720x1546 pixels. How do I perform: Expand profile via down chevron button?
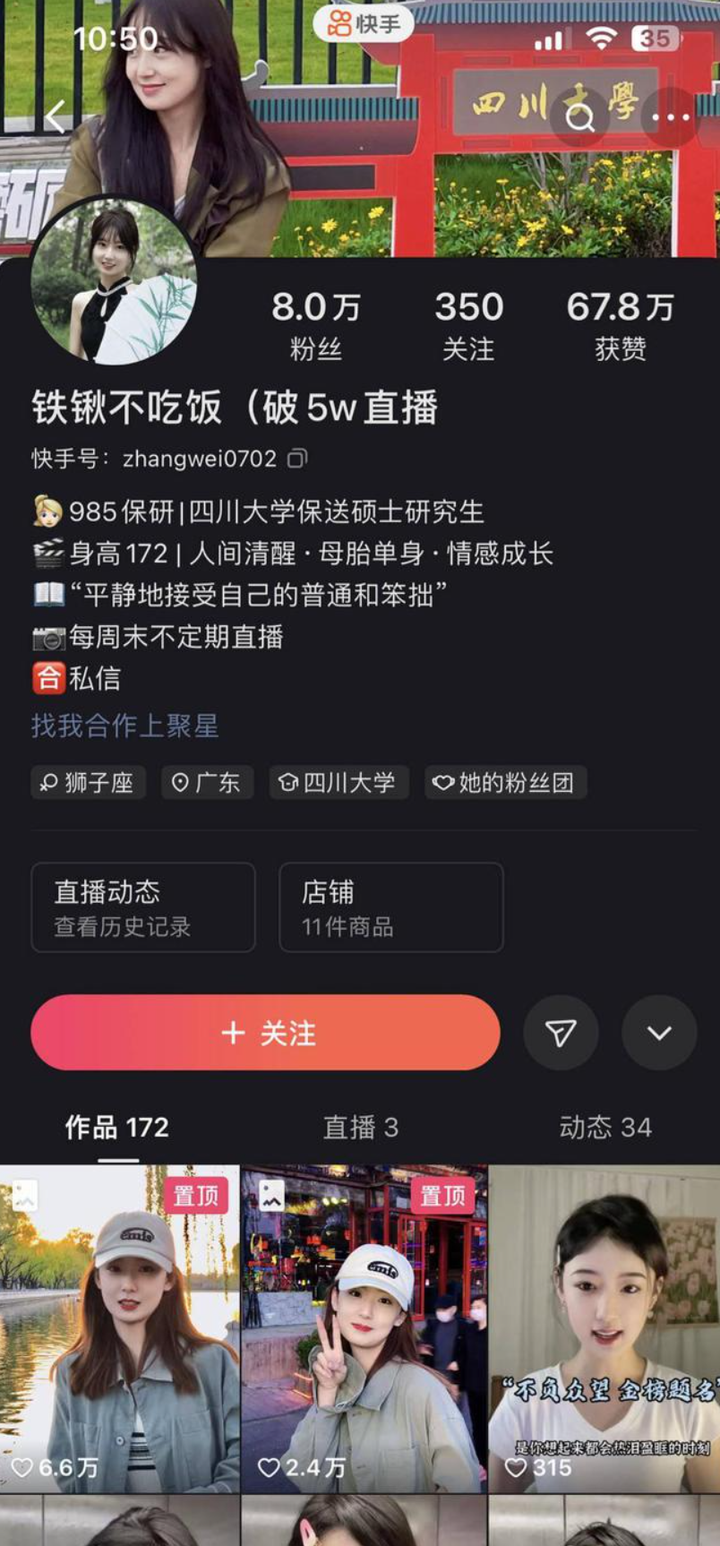(659, 1033)
